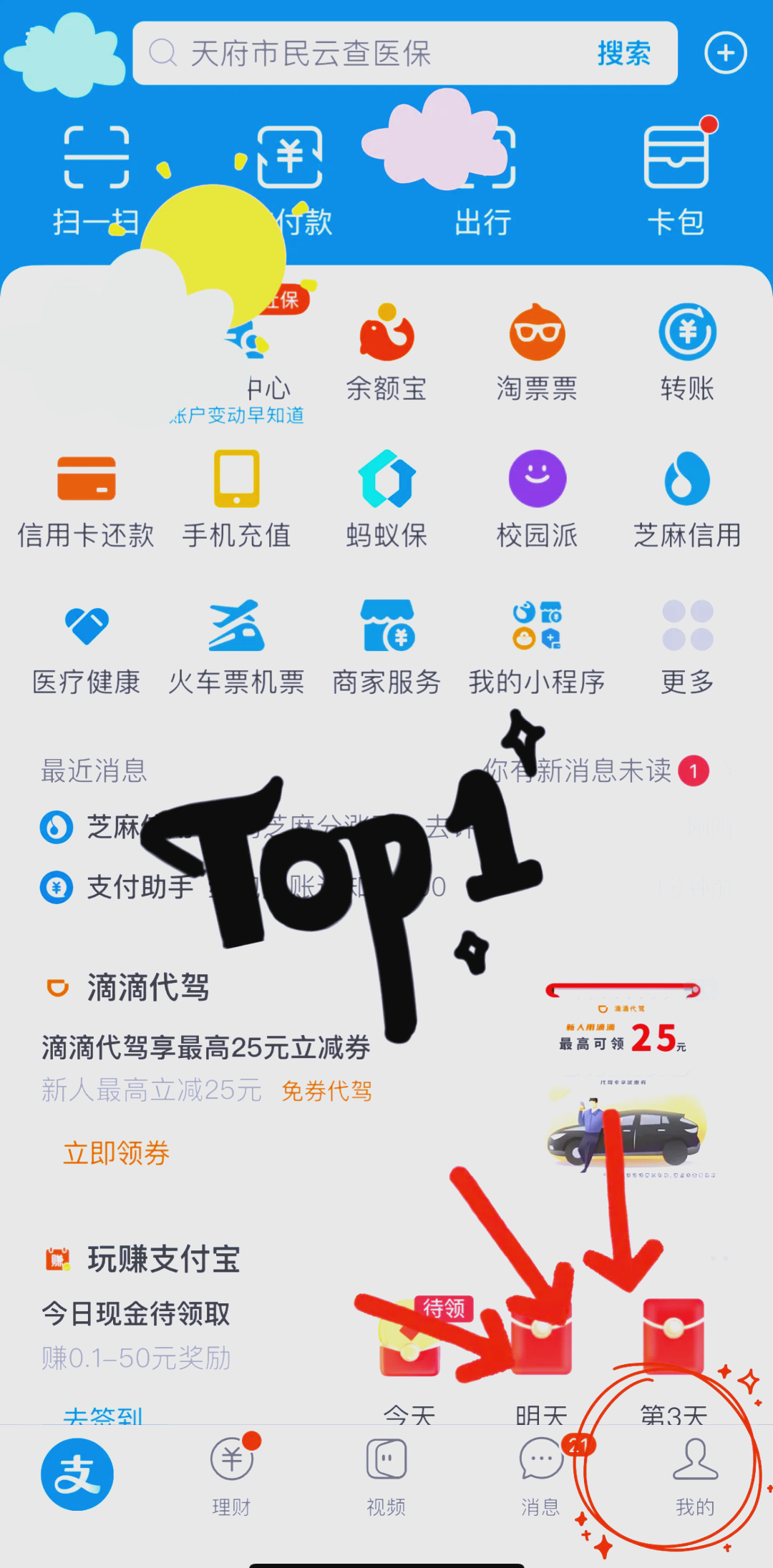Open 转账 transfer
Screen dimensions: 773x1568
687,353
